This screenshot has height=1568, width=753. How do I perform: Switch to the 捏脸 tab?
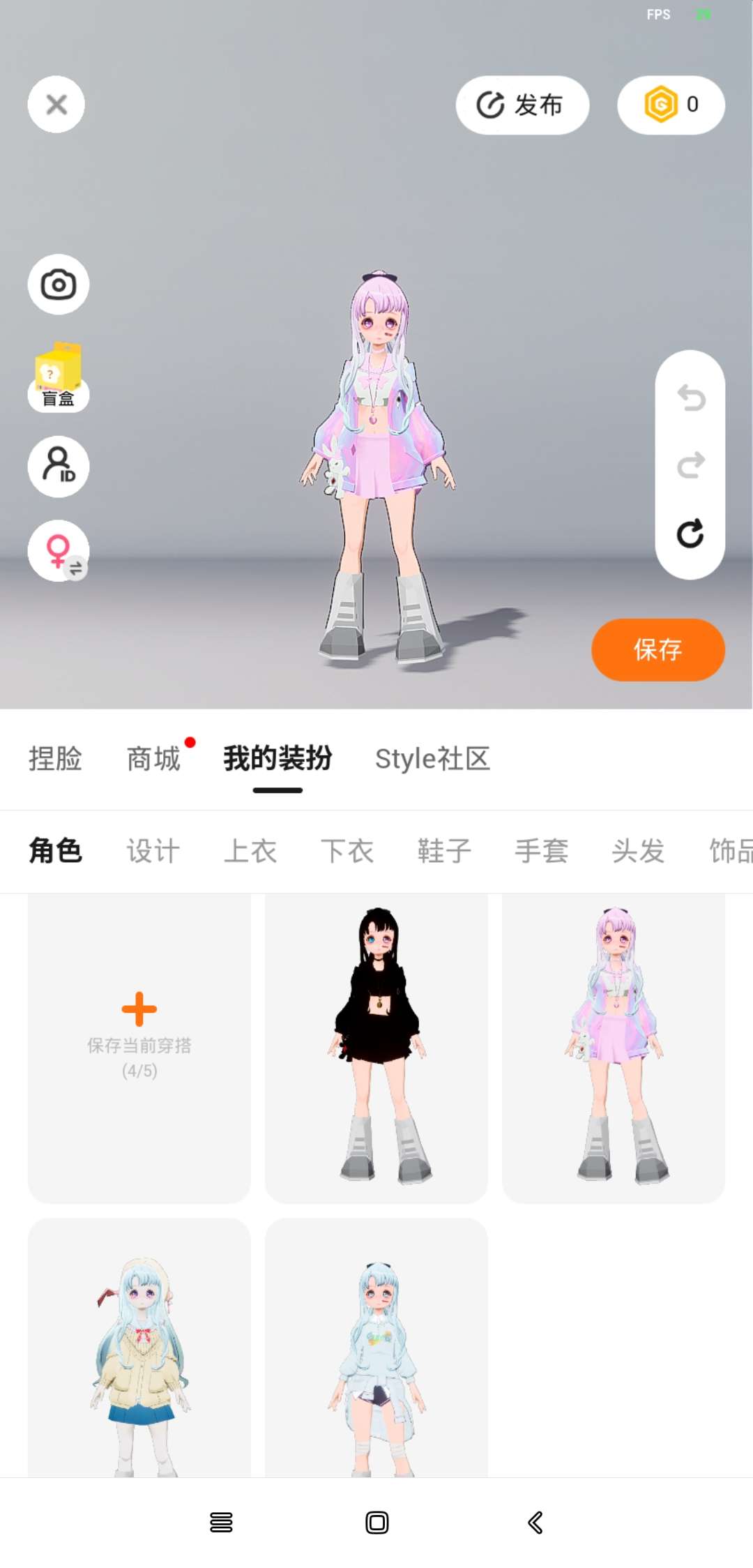tap(55, 759)
